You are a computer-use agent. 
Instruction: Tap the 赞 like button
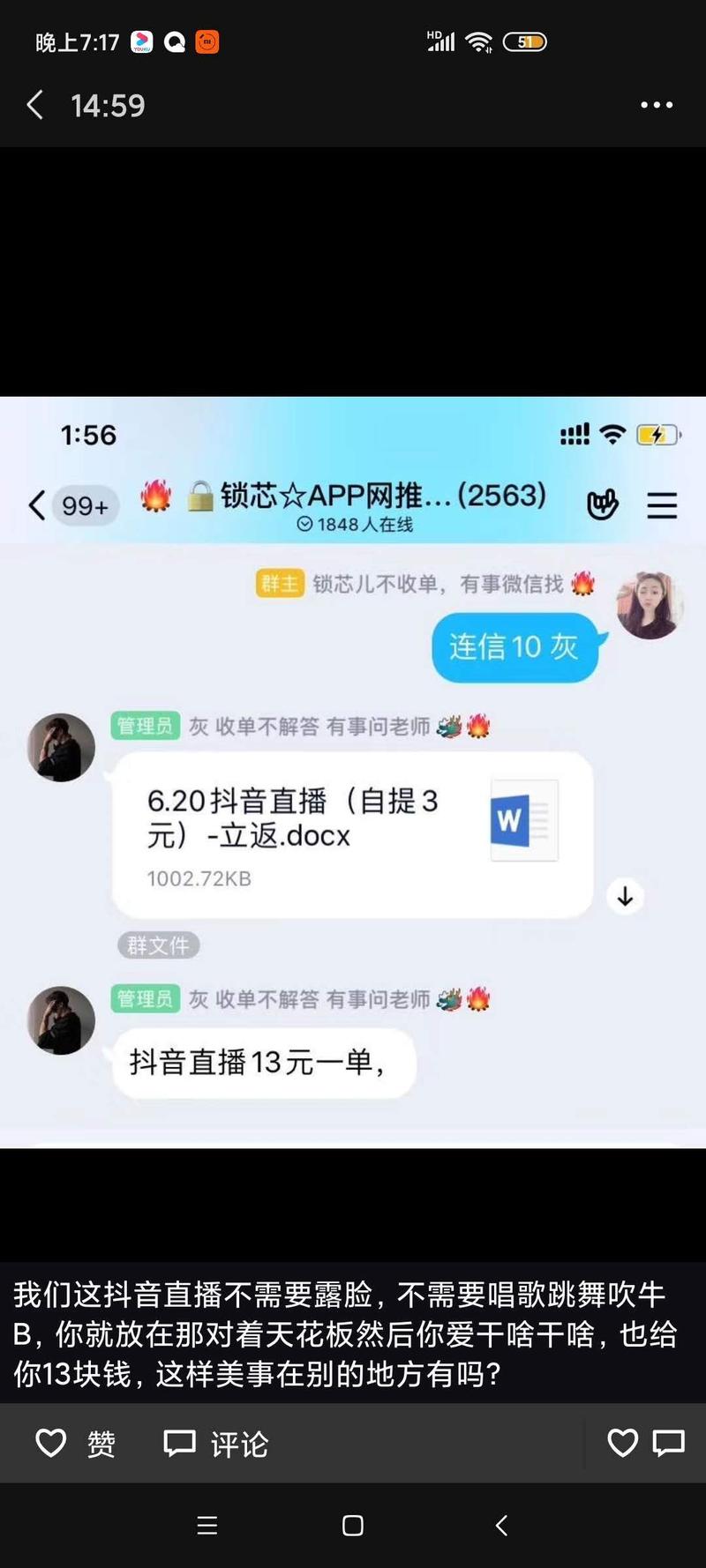pyautogui.click(x=79, y=1444)
